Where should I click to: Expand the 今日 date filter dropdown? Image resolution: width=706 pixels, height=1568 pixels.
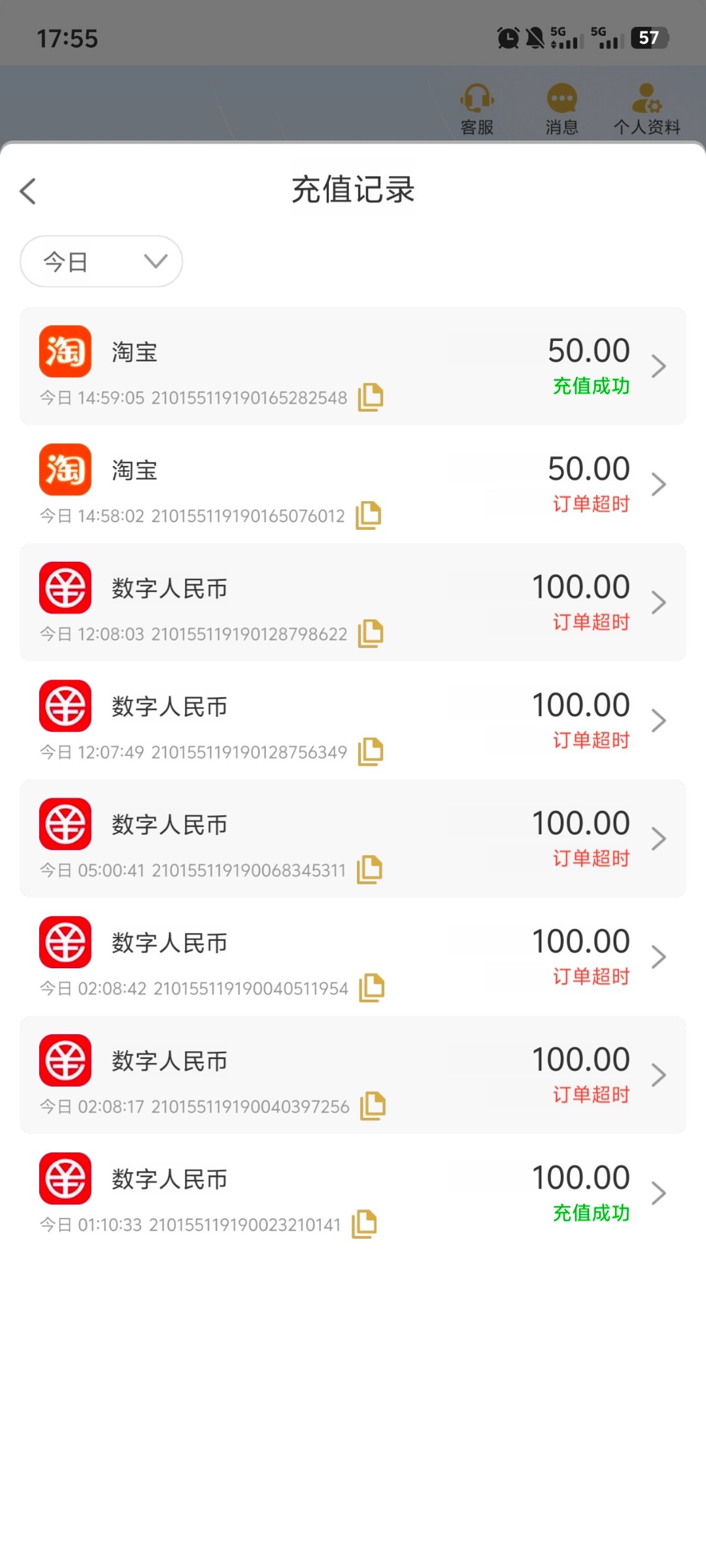[x=101, y=261]
